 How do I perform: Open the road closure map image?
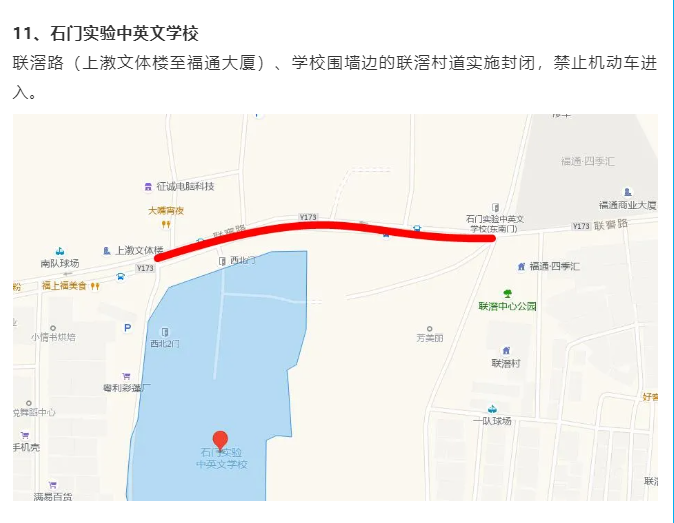(x=335, y=307)
